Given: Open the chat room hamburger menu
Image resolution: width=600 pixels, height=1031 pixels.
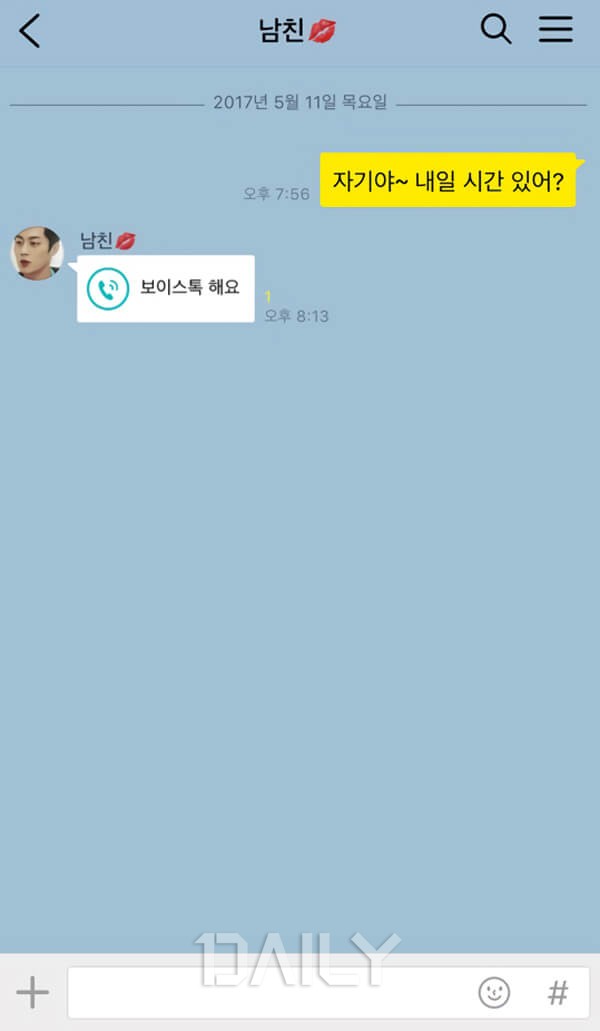Looking at the screenshot, I should 556,31.
